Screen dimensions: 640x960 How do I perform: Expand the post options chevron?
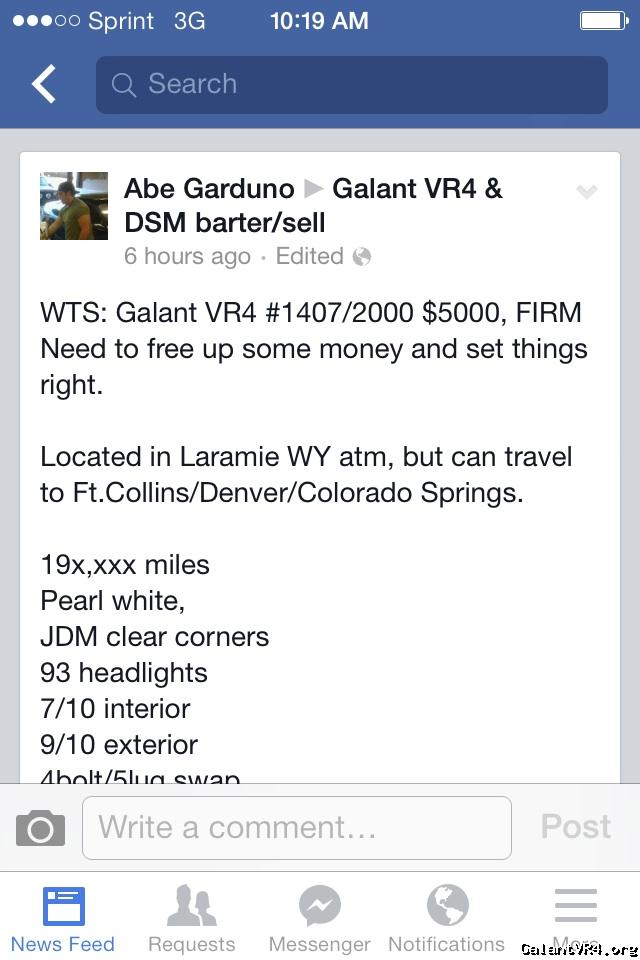[x=587, y=192]
